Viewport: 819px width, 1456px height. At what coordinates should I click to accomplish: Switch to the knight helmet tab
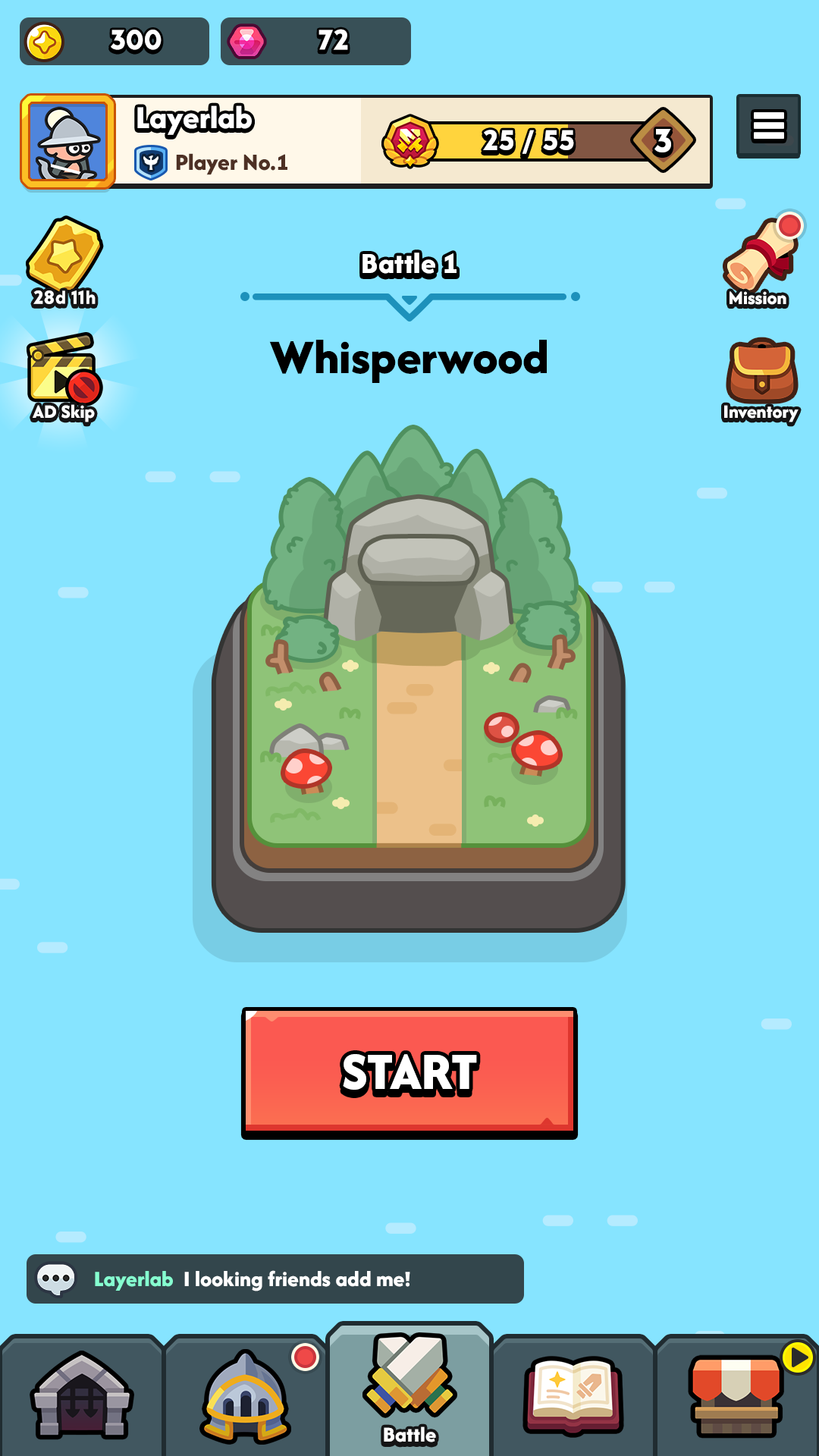coord(246,1395)
